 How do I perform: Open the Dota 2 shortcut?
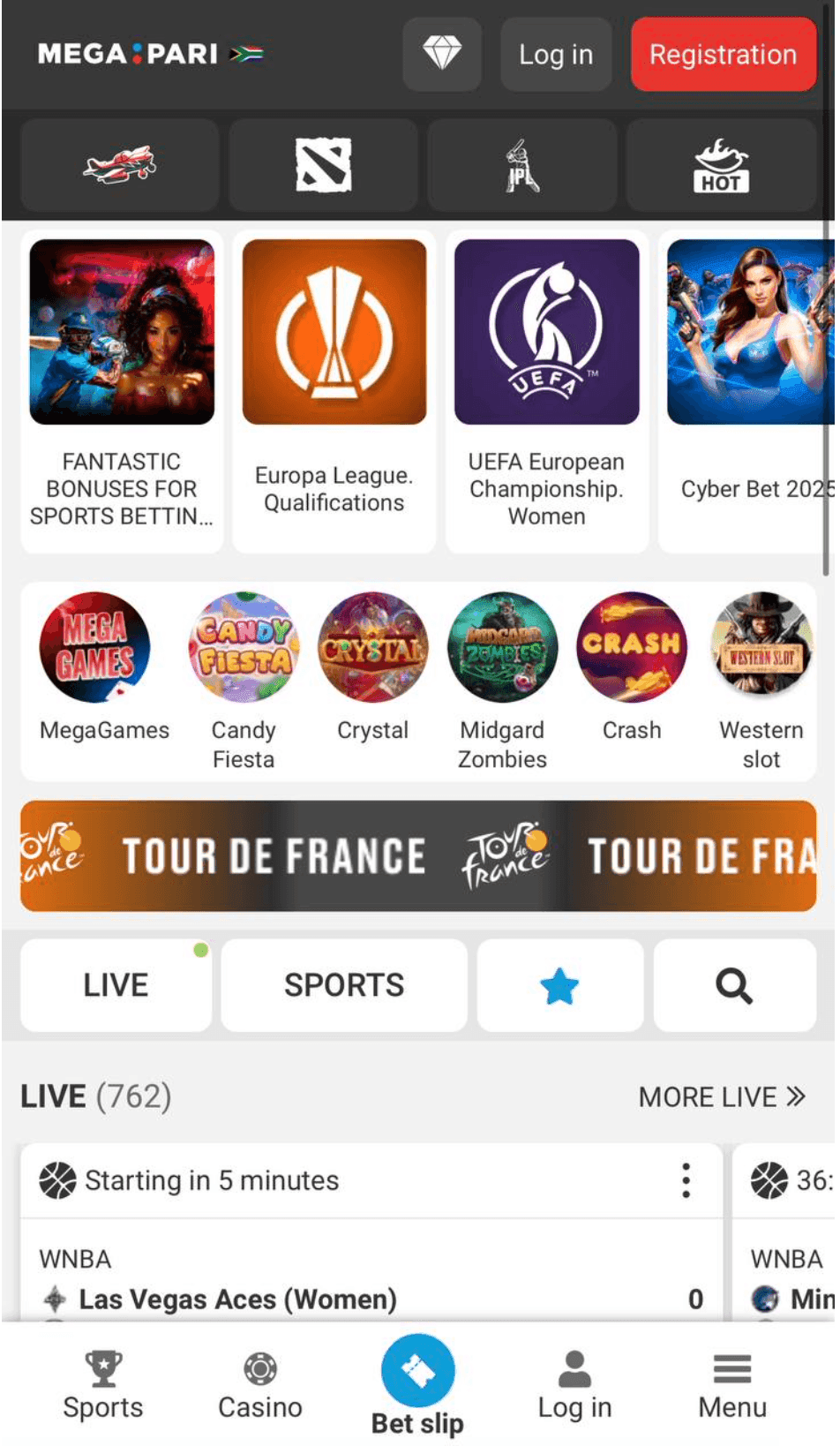323,165
